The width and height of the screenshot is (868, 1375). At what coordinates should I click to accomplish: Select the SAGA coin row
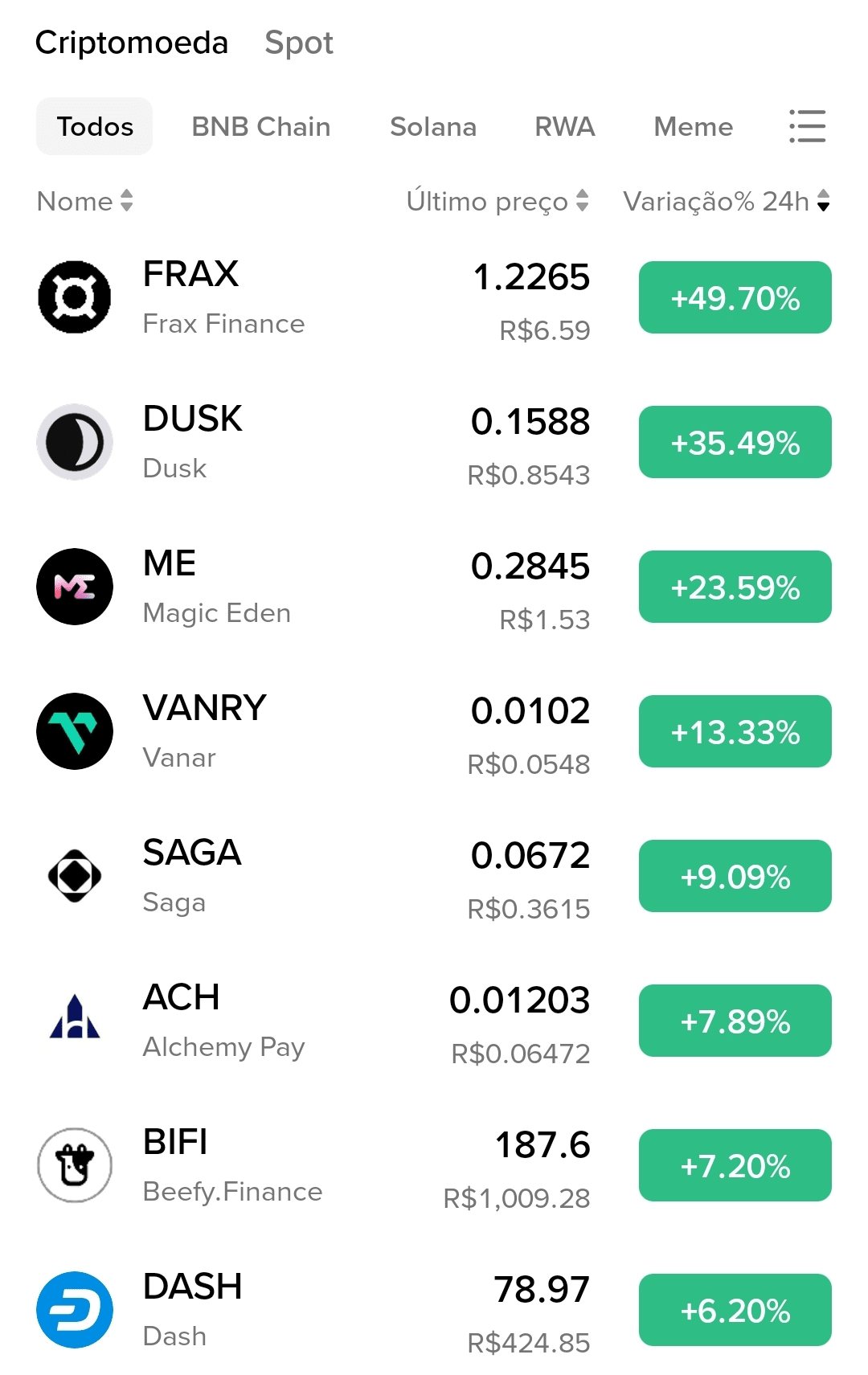(x=193, y=876)
